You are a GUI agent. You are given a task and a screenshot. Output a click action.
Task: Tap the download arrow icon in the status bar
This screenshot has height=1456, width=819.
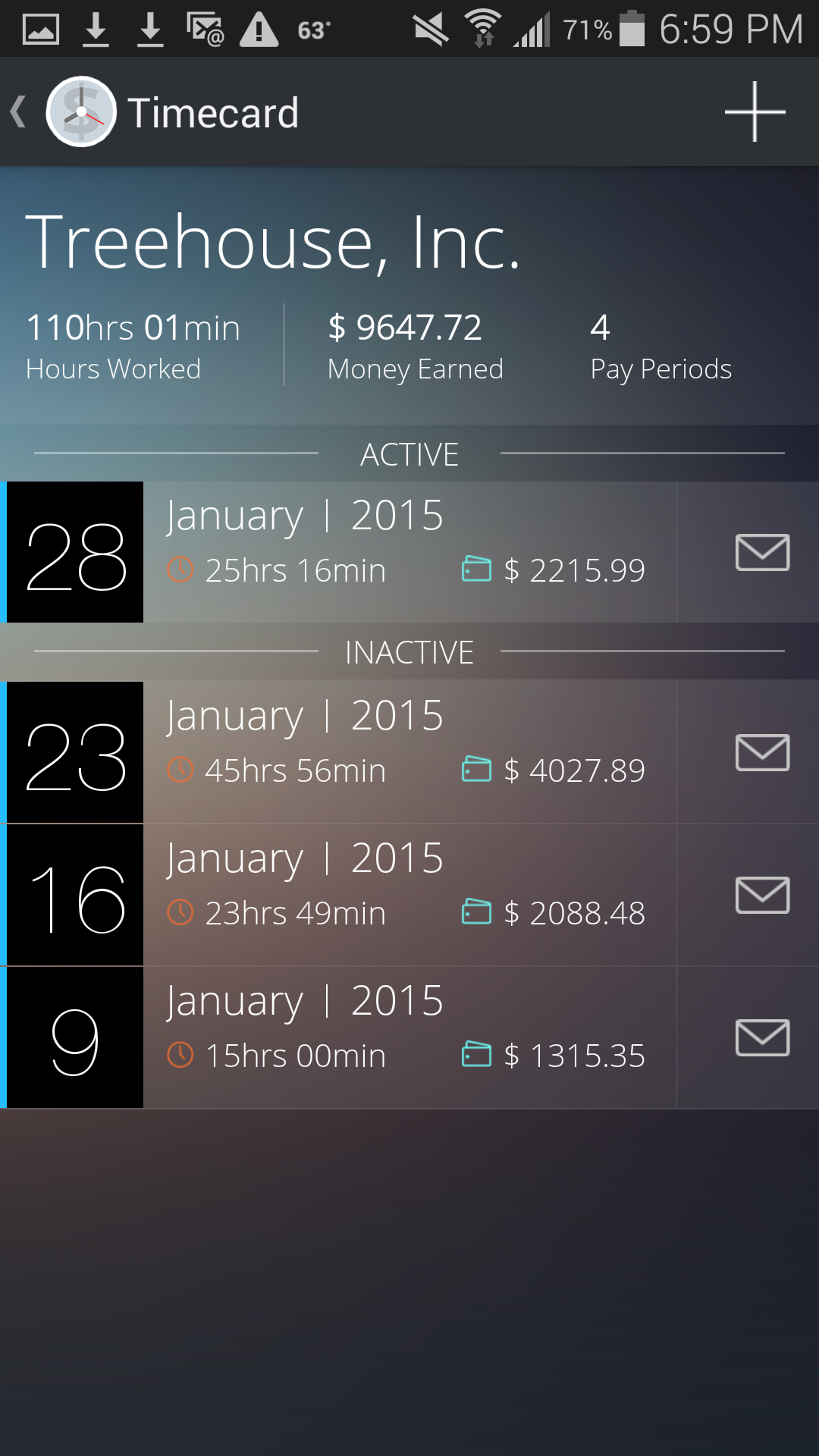[97, 29]
